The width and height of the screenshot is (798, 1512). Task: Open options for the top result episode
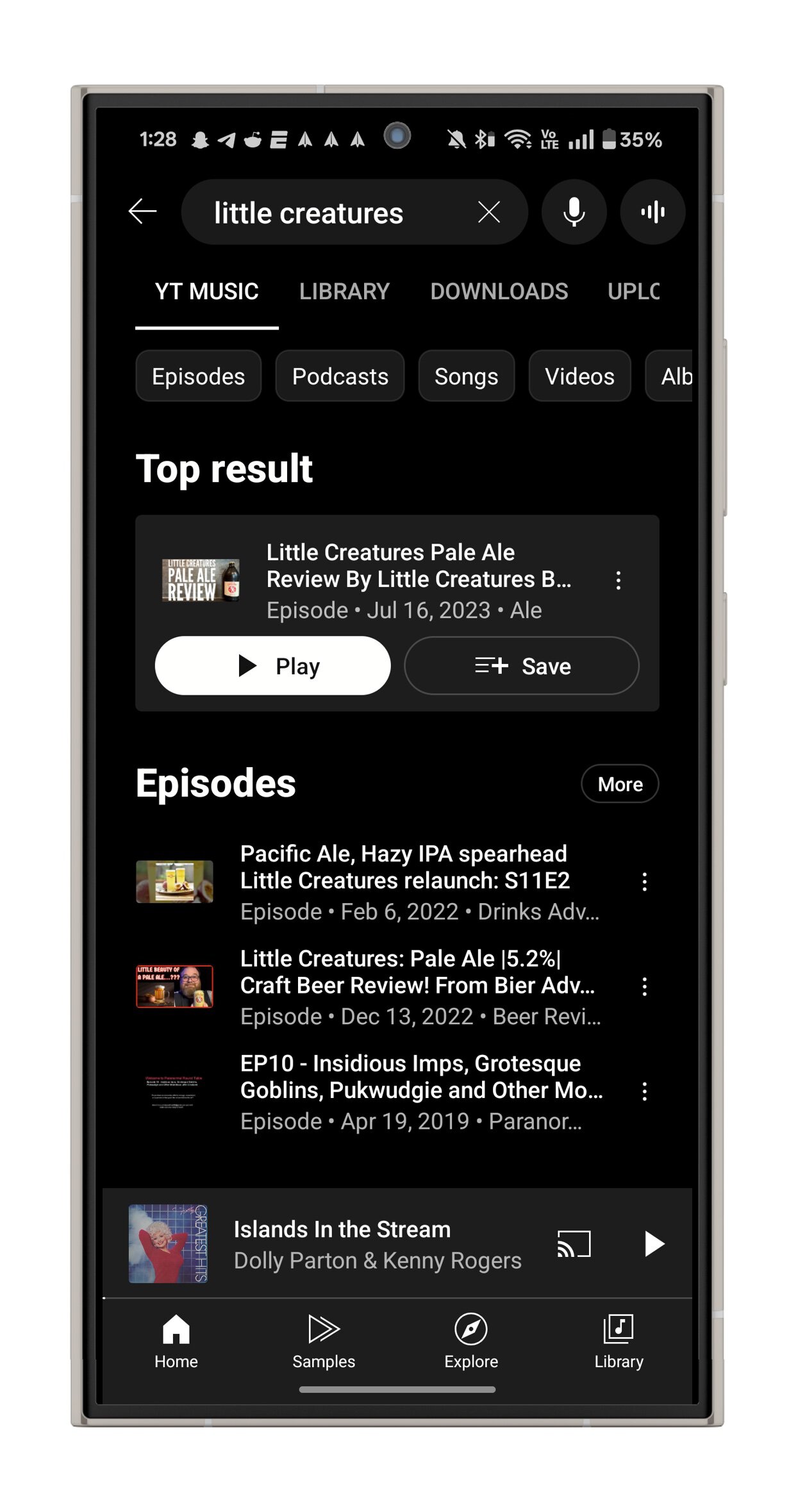point(618,581)
